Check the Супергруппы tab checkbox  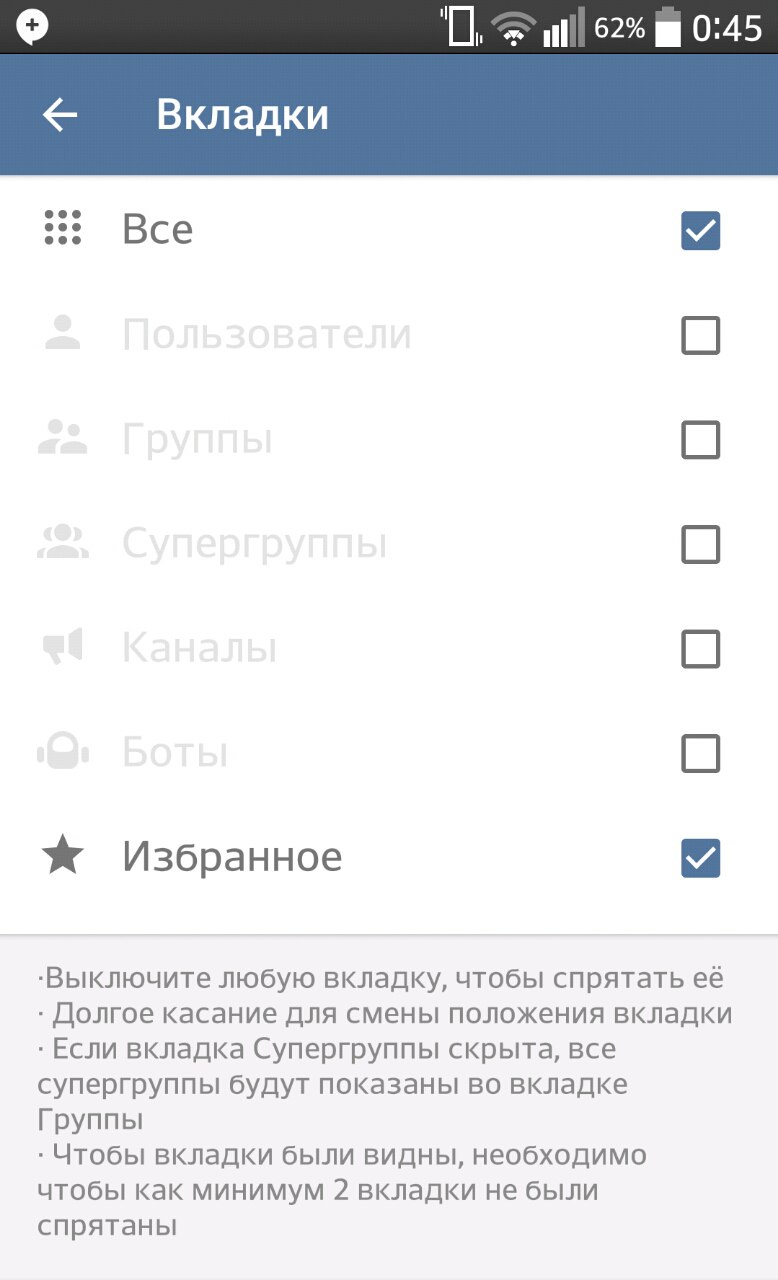coord(700,545)
